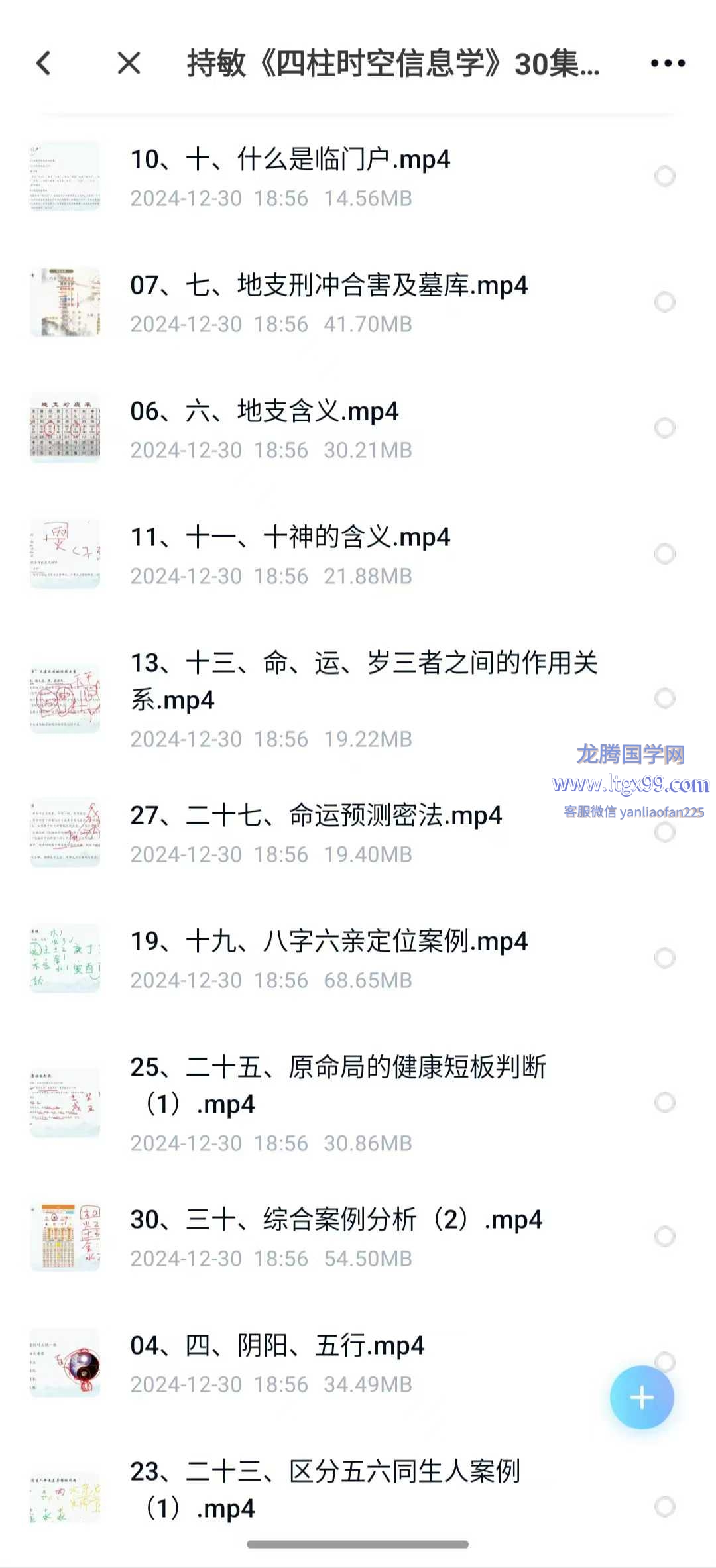Open video 30、三十、综合案例分析（2）.mp4

(x=335, y=1221)
